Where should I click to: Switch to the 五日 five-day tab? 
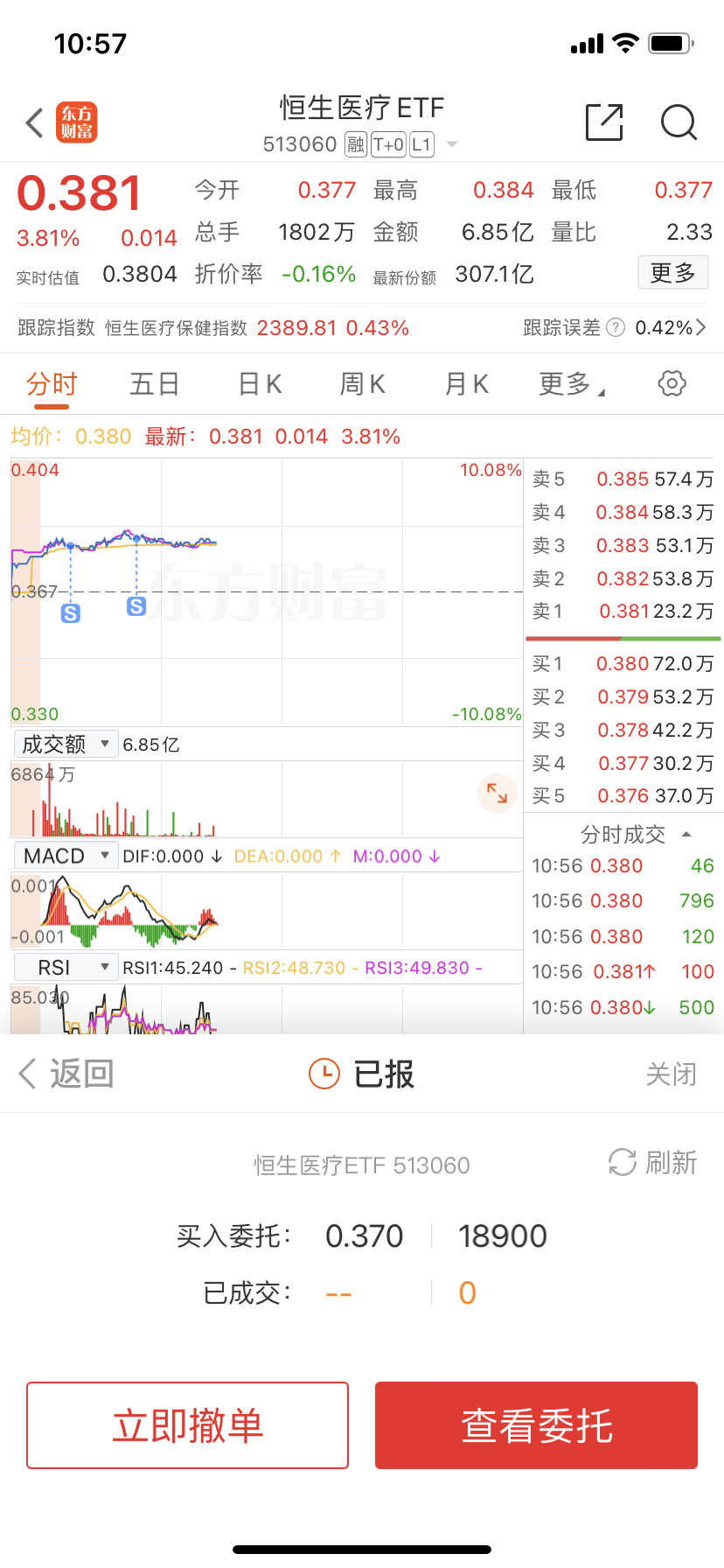[154, 383]
